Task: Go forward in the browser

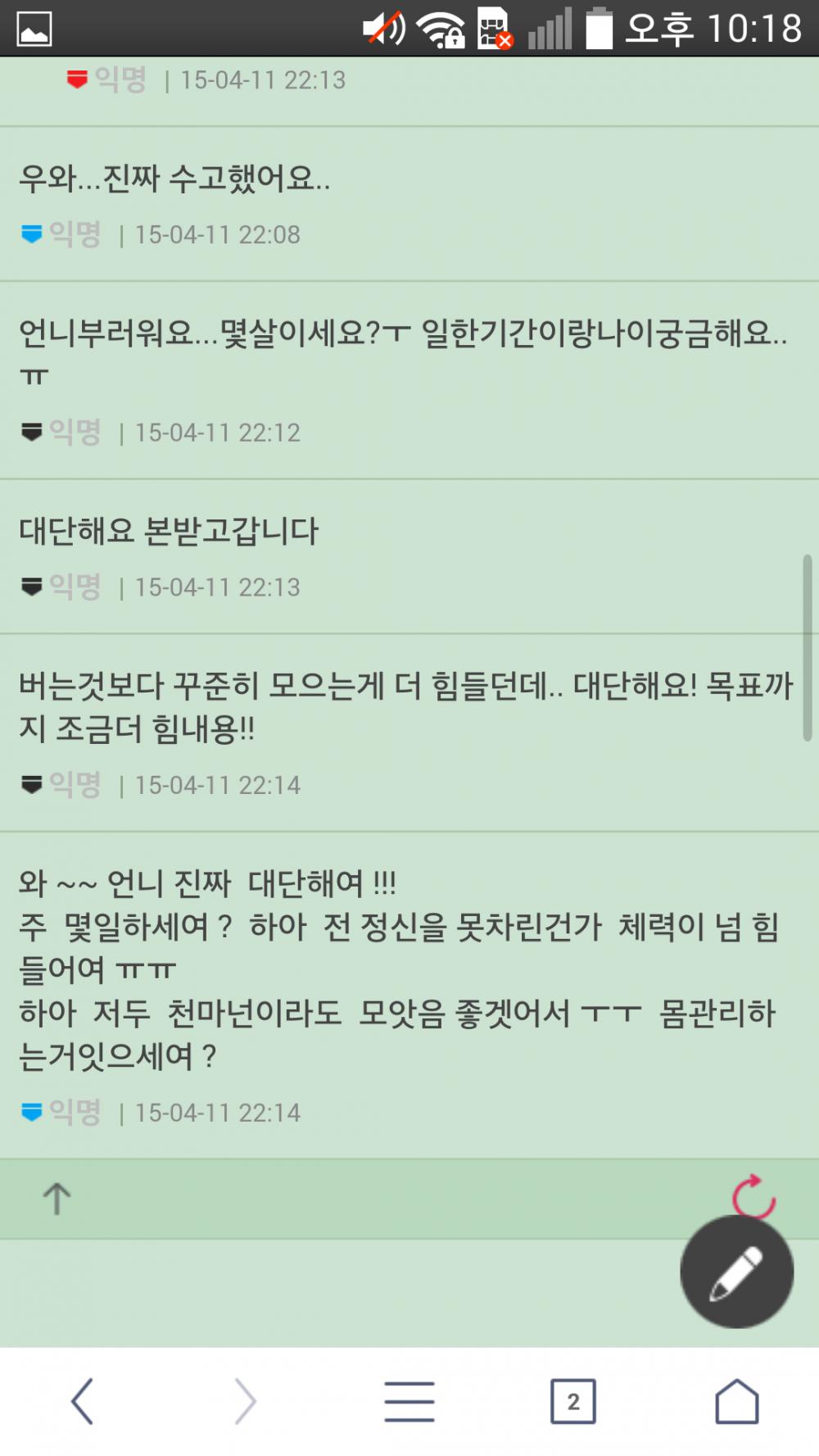Action: 246,1401
